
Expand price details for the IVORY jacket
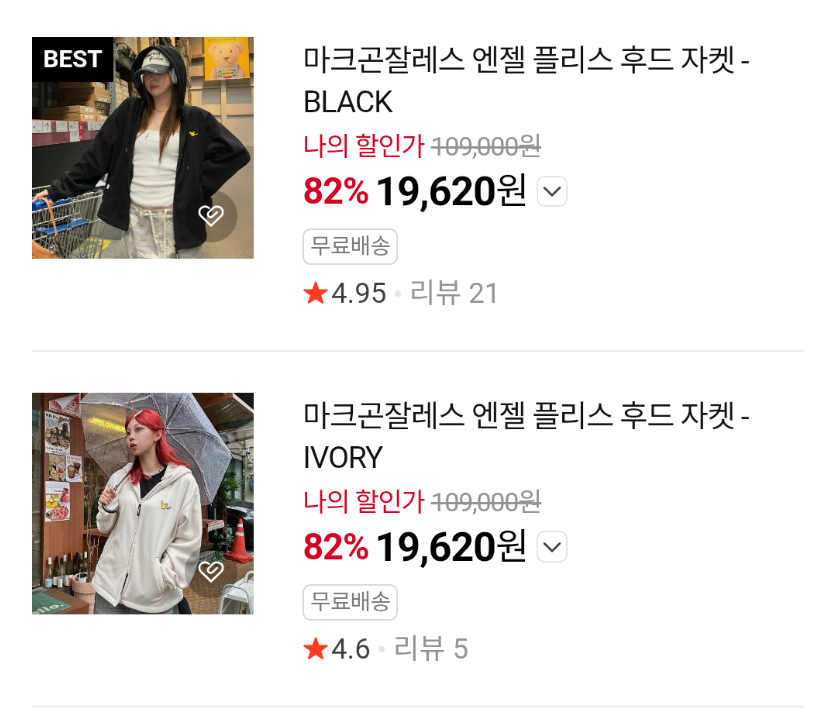click(552, 547)
